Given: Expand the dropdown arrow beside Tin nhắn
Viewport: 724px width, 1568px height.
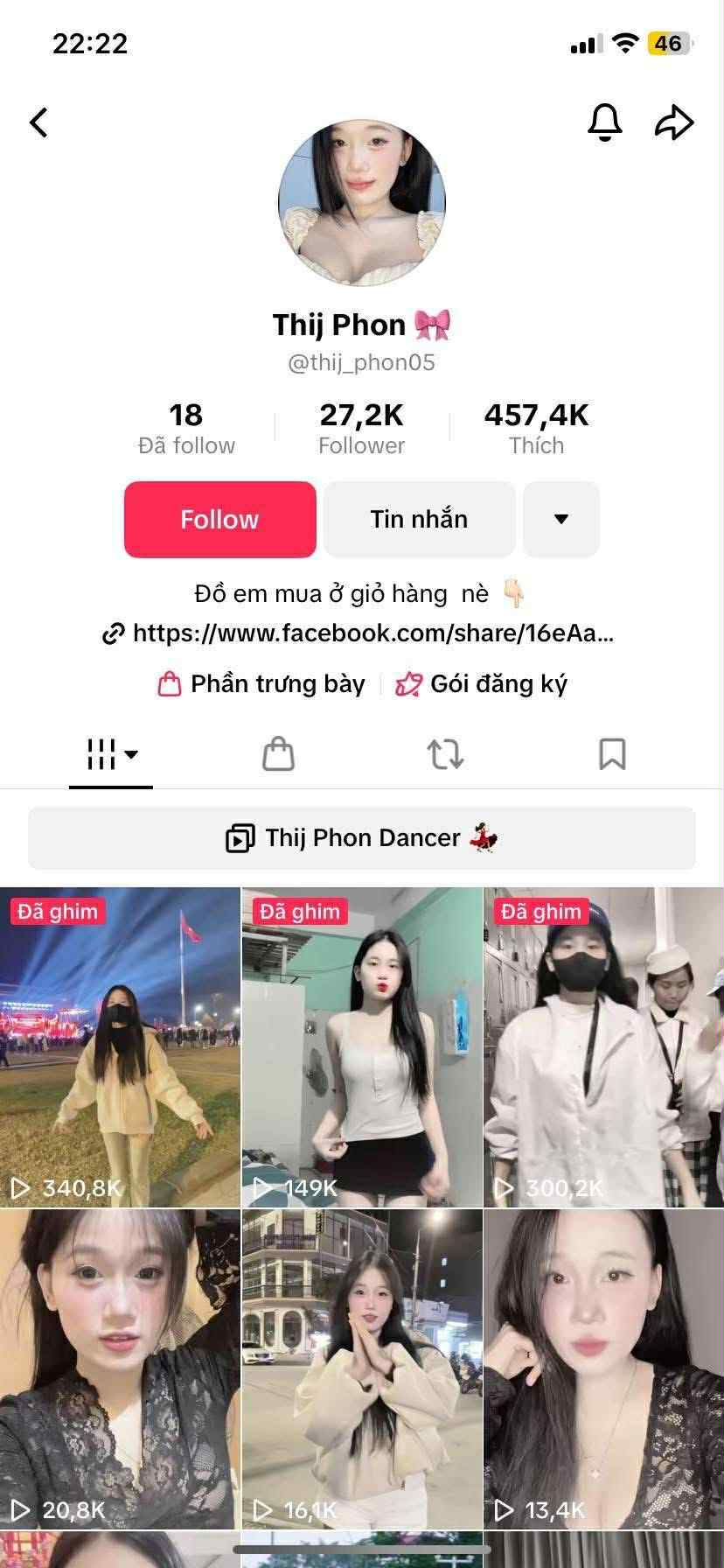Looking at the screenshot, I should [561, 519].
